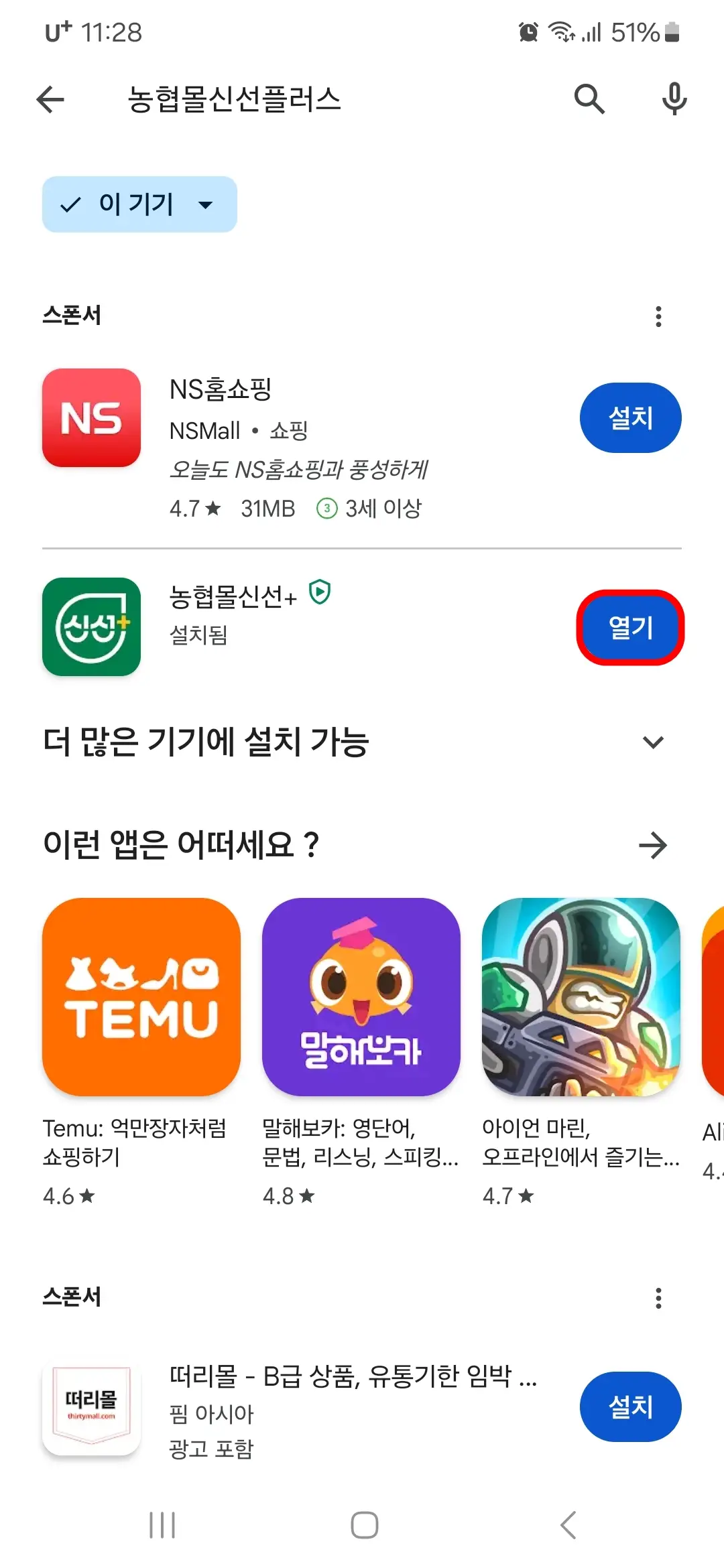The height and width of the screenshot is (1568, 724).
Task: Tap the Play Protect shield badge next to 농협몰신선+
Action: coord(320,592)
